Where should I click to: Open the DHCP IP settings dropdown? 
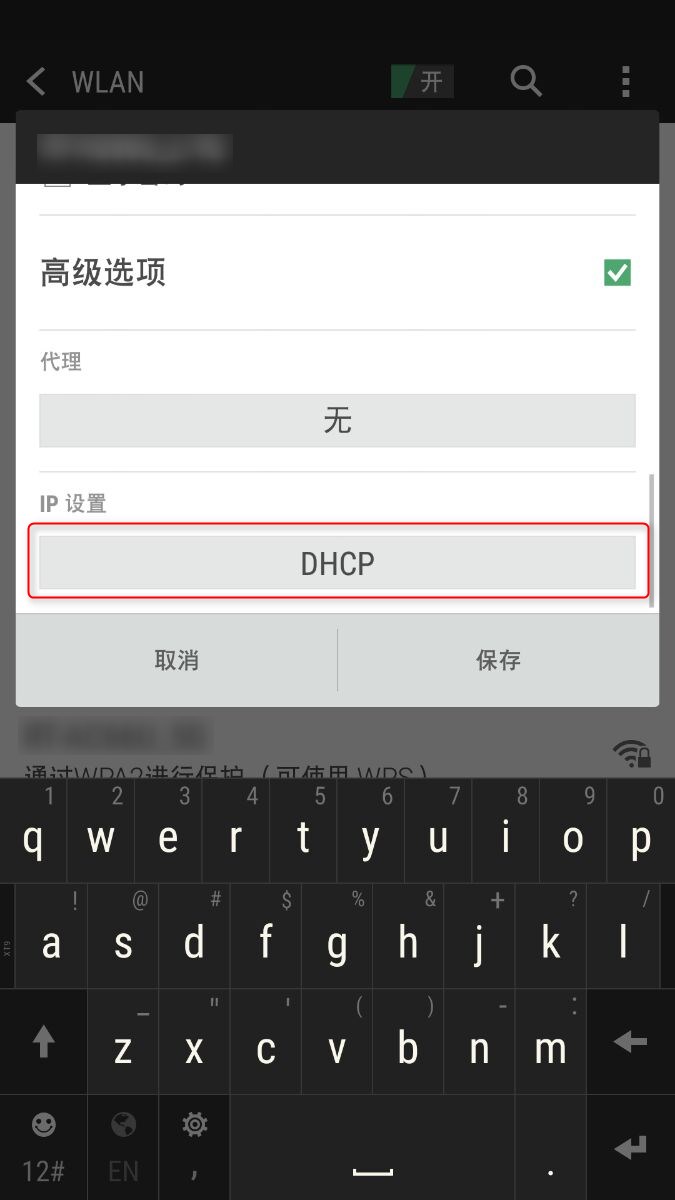coord(337,563)
